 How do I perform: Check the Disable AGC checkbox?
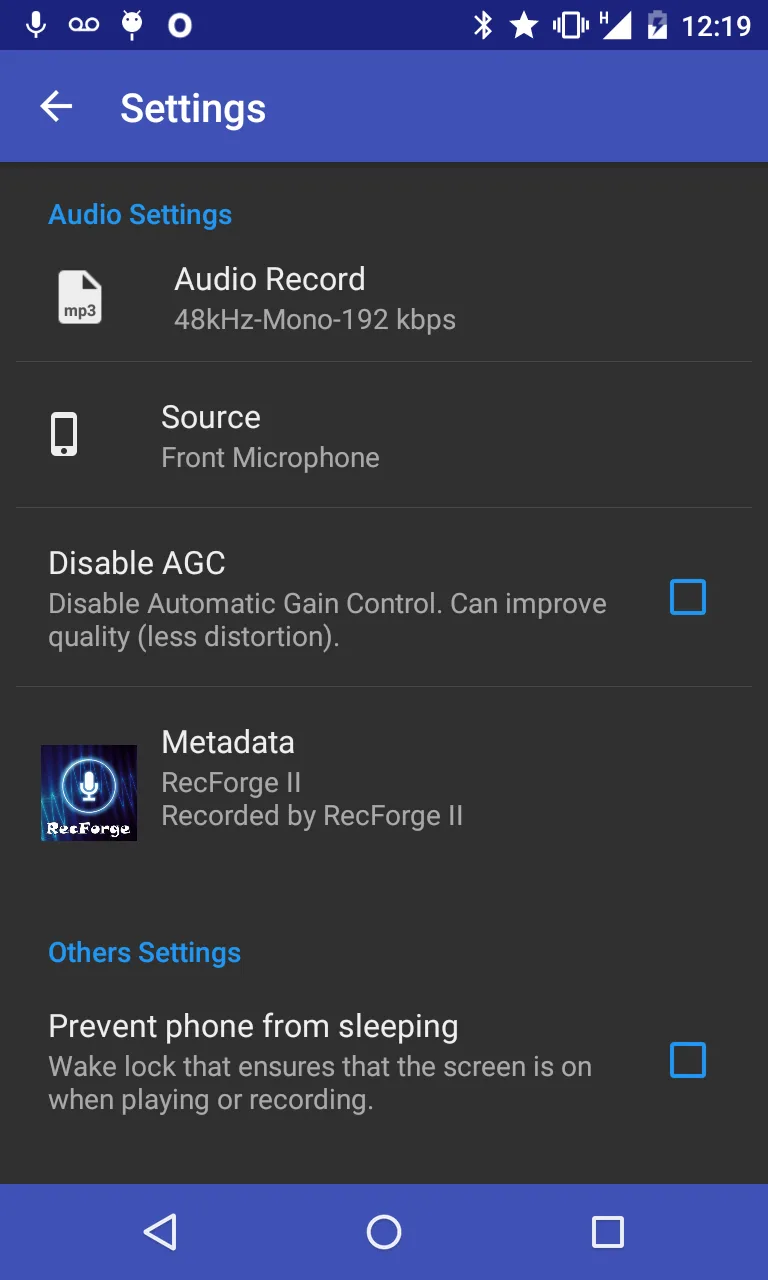[687, 598]
